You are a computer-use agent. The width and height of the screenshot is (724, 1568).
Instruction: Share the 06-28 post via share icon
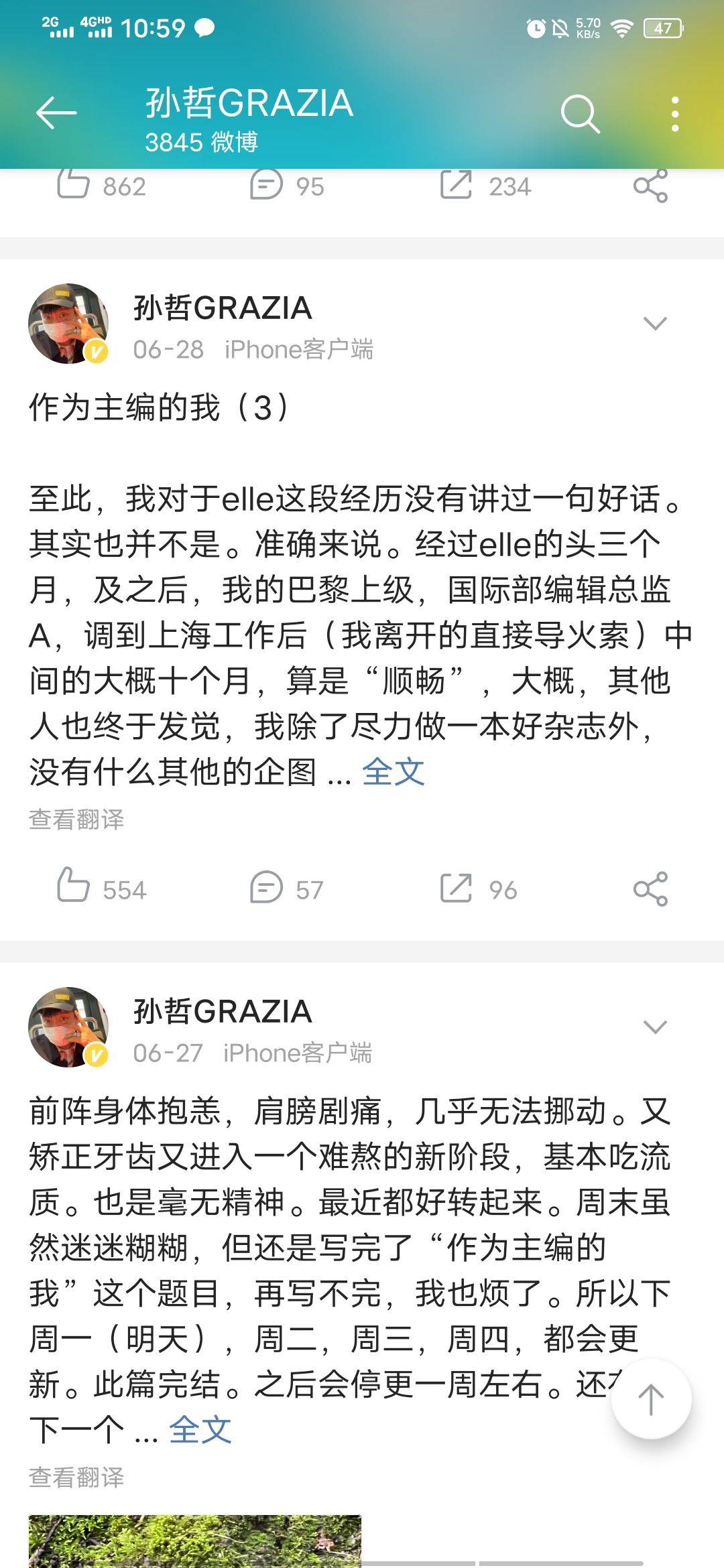[x=650, y=889]
